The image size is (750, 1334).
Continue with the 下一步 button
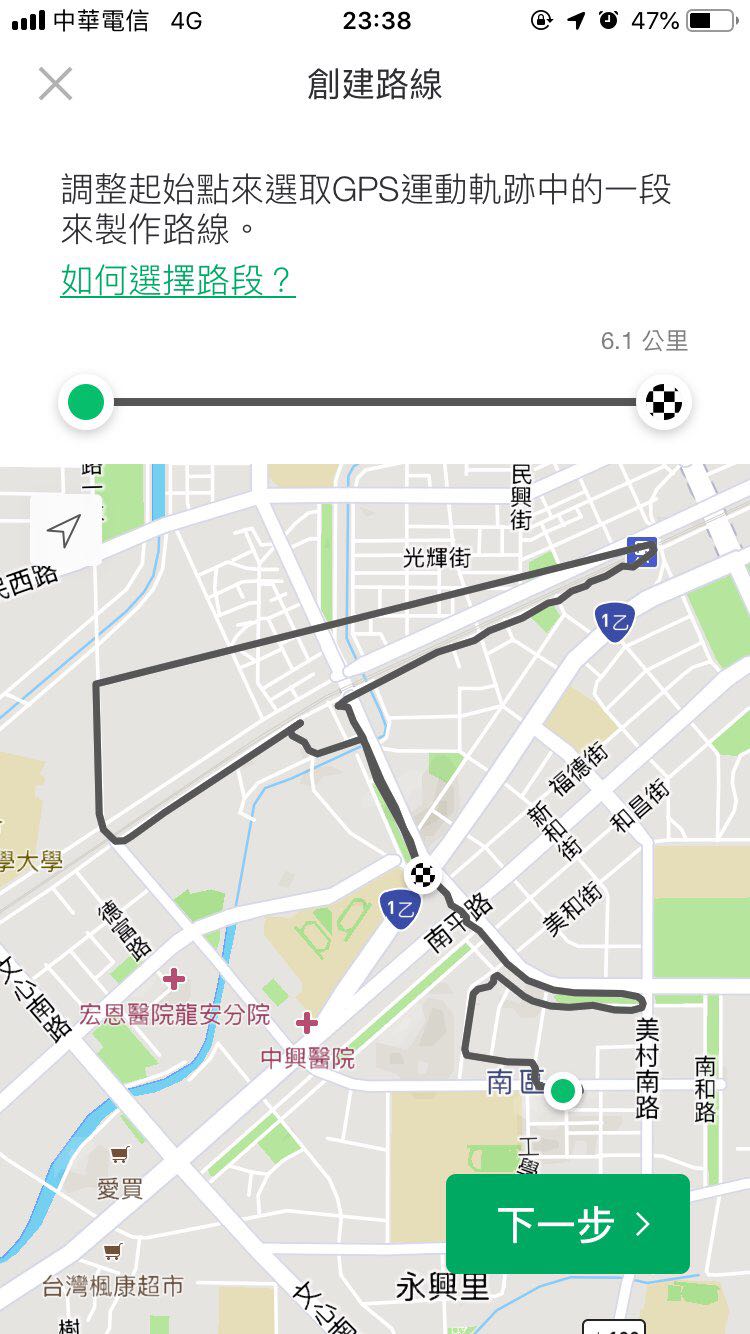point(568,1223)
